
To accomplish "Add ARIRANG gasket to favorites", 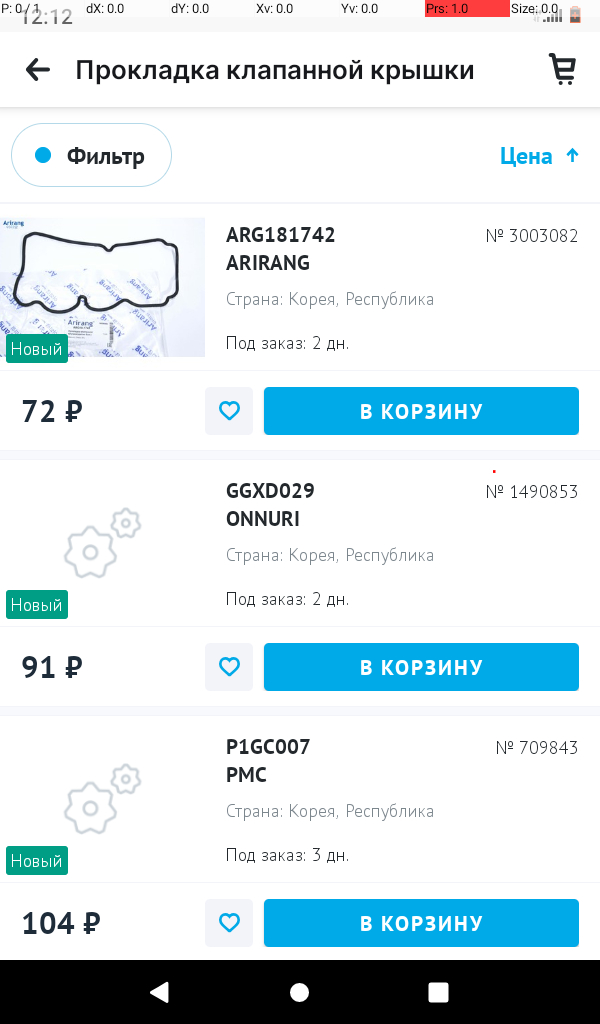I will (x=229, y=411).
